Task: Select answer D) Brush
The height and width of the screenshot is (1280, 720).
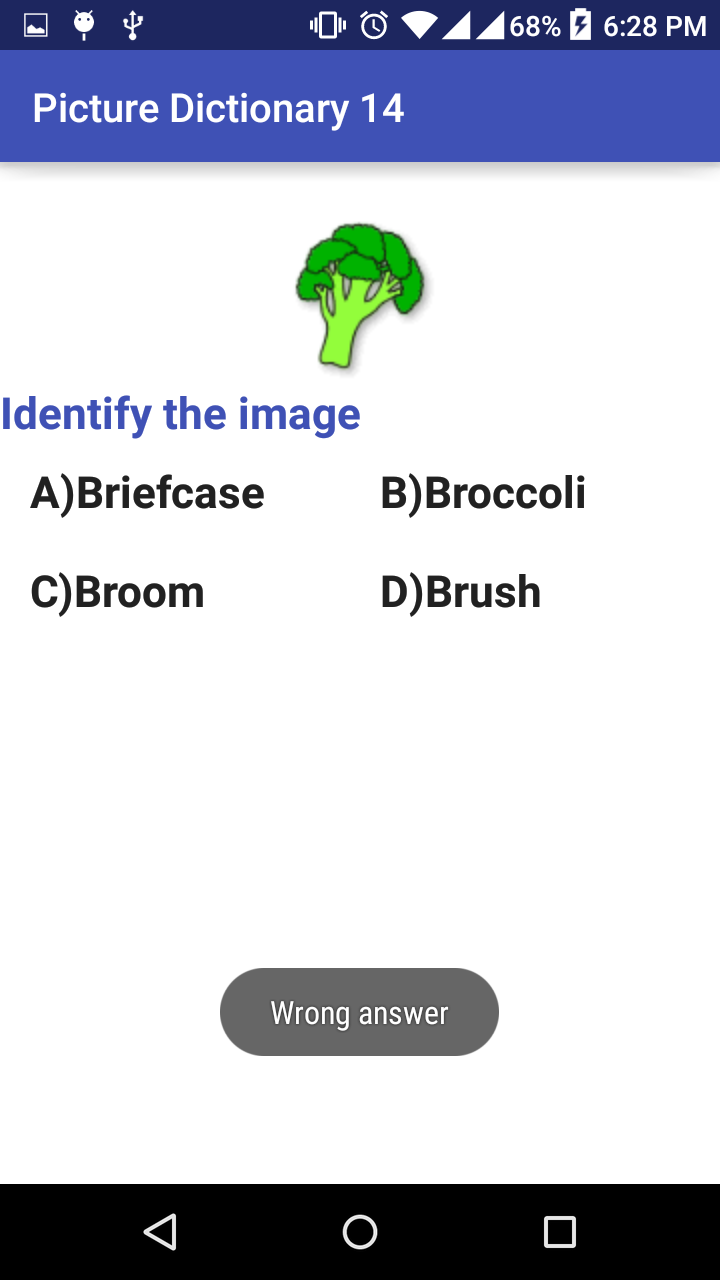Action: coord(460,591)
